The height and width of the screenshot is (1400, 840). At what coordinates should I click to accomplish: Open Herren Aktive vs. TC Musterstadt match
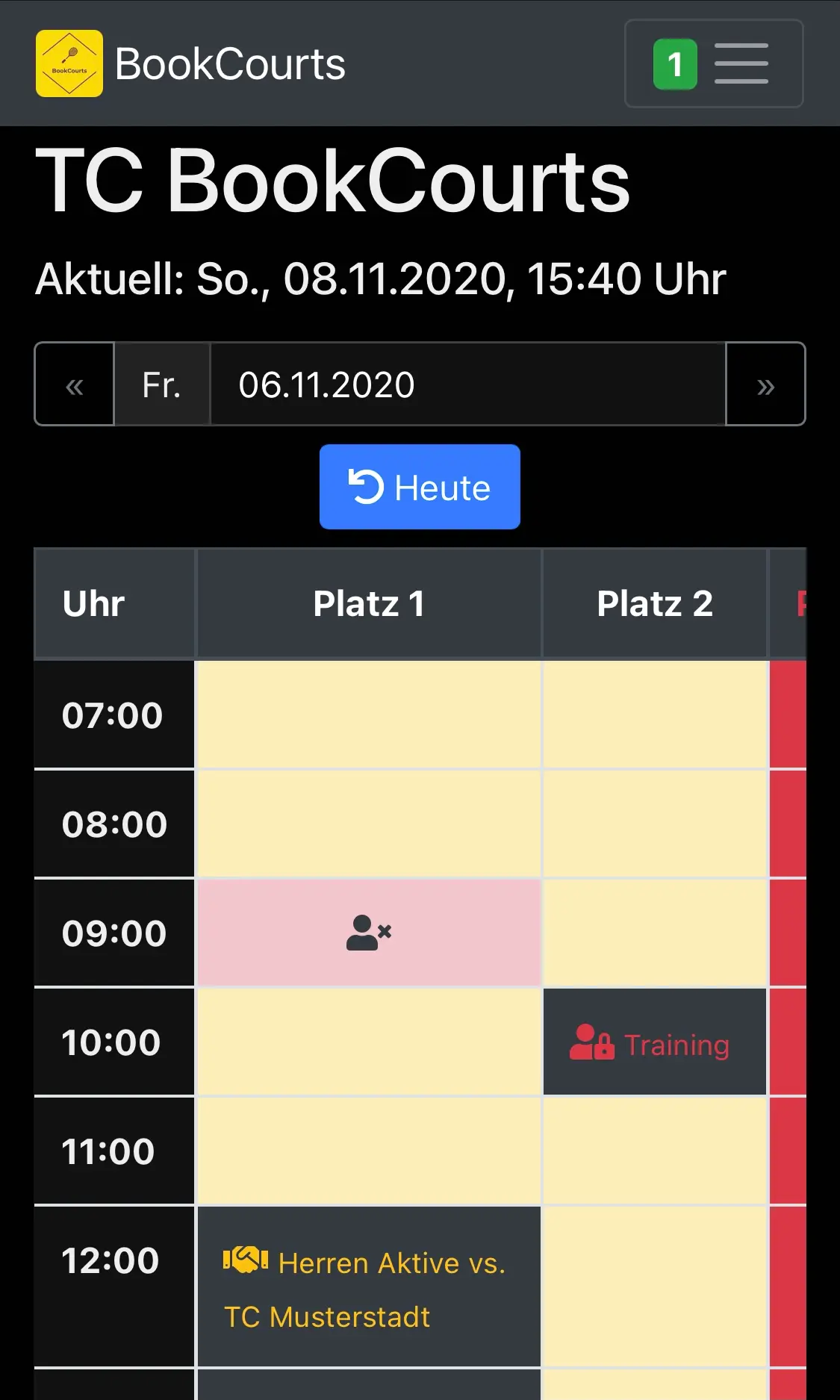click(x=368, y=1288)
